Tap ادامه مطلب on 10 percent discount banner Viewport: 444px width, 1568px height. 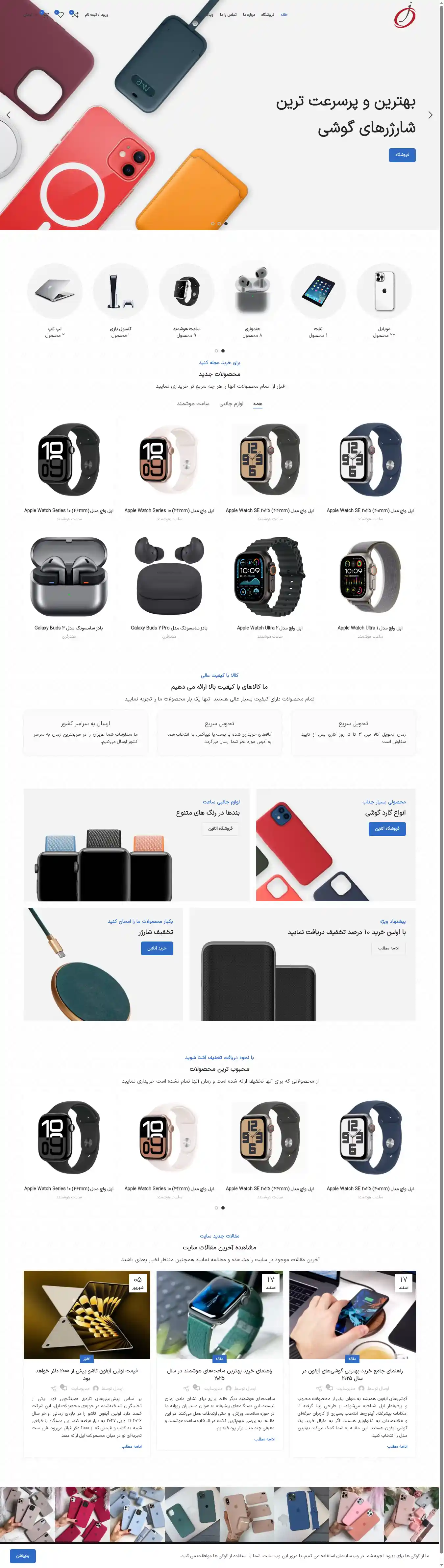tap(388, 948)
